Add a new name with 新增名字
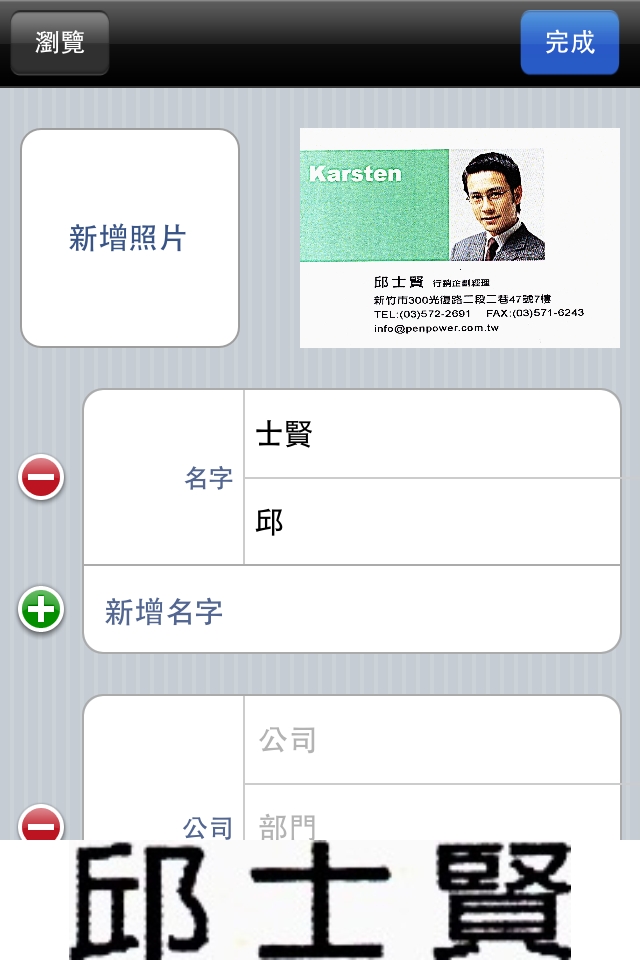 (350, 610)
